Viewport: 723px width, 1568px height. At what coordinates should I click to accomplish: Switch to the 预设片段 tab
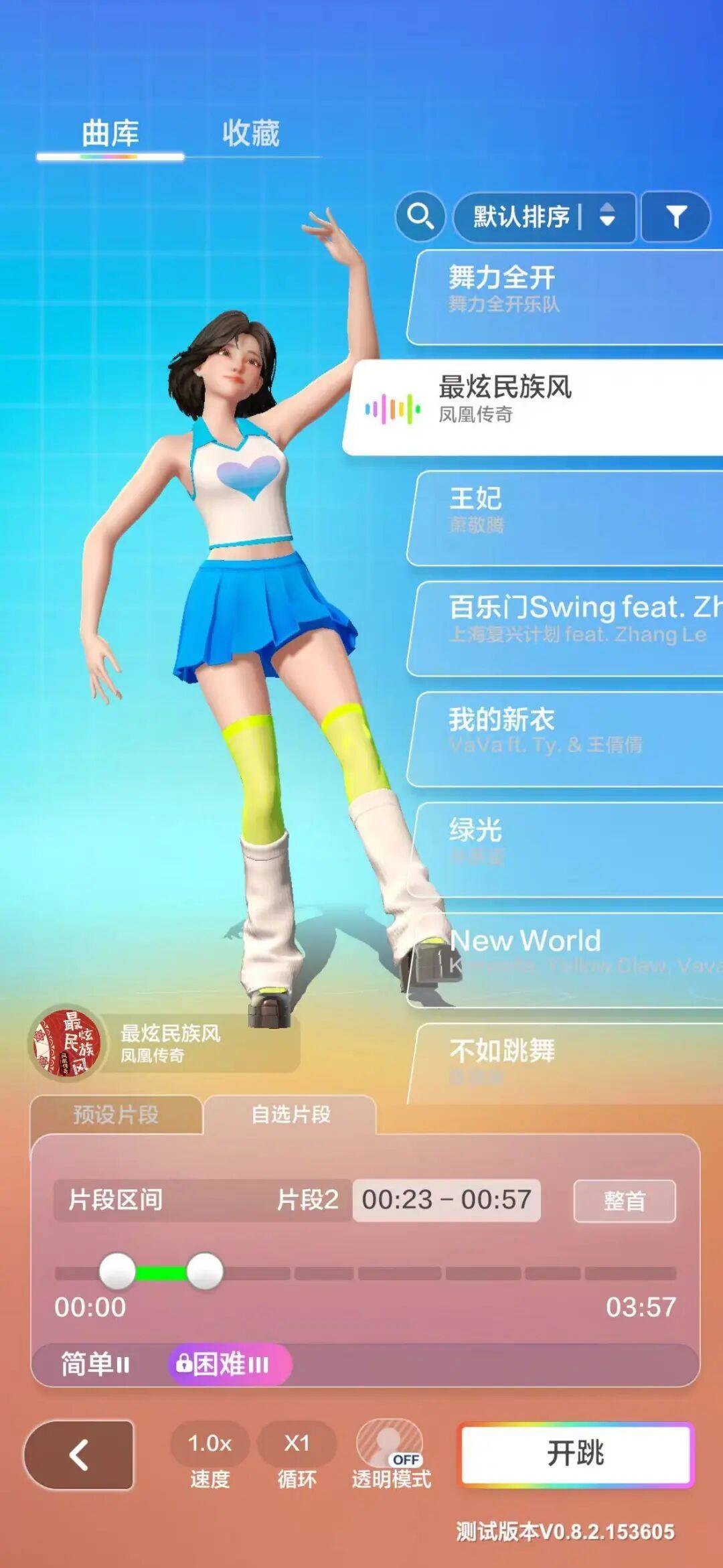click(116, 1115)
